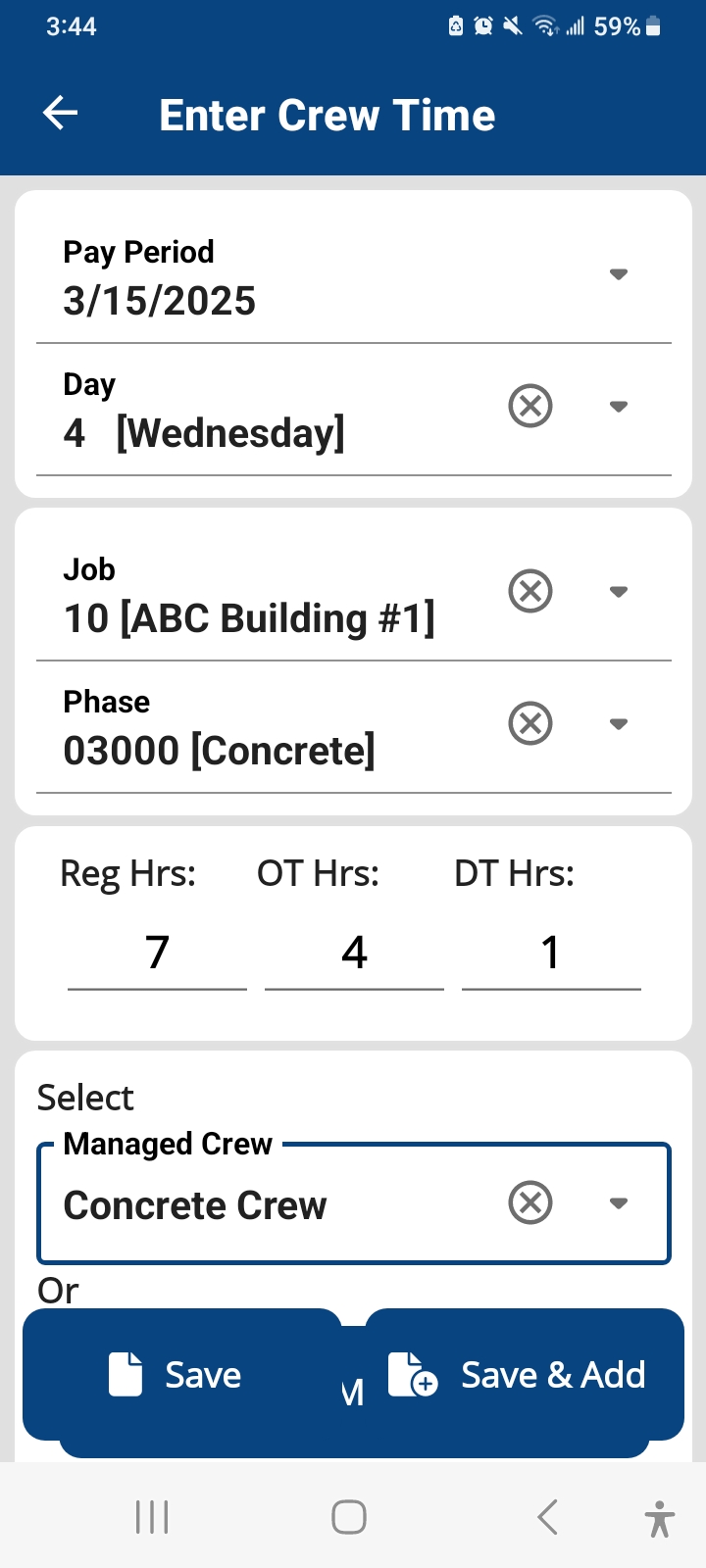
Task: Go to the home screen
Action: tap(349, 1517)
